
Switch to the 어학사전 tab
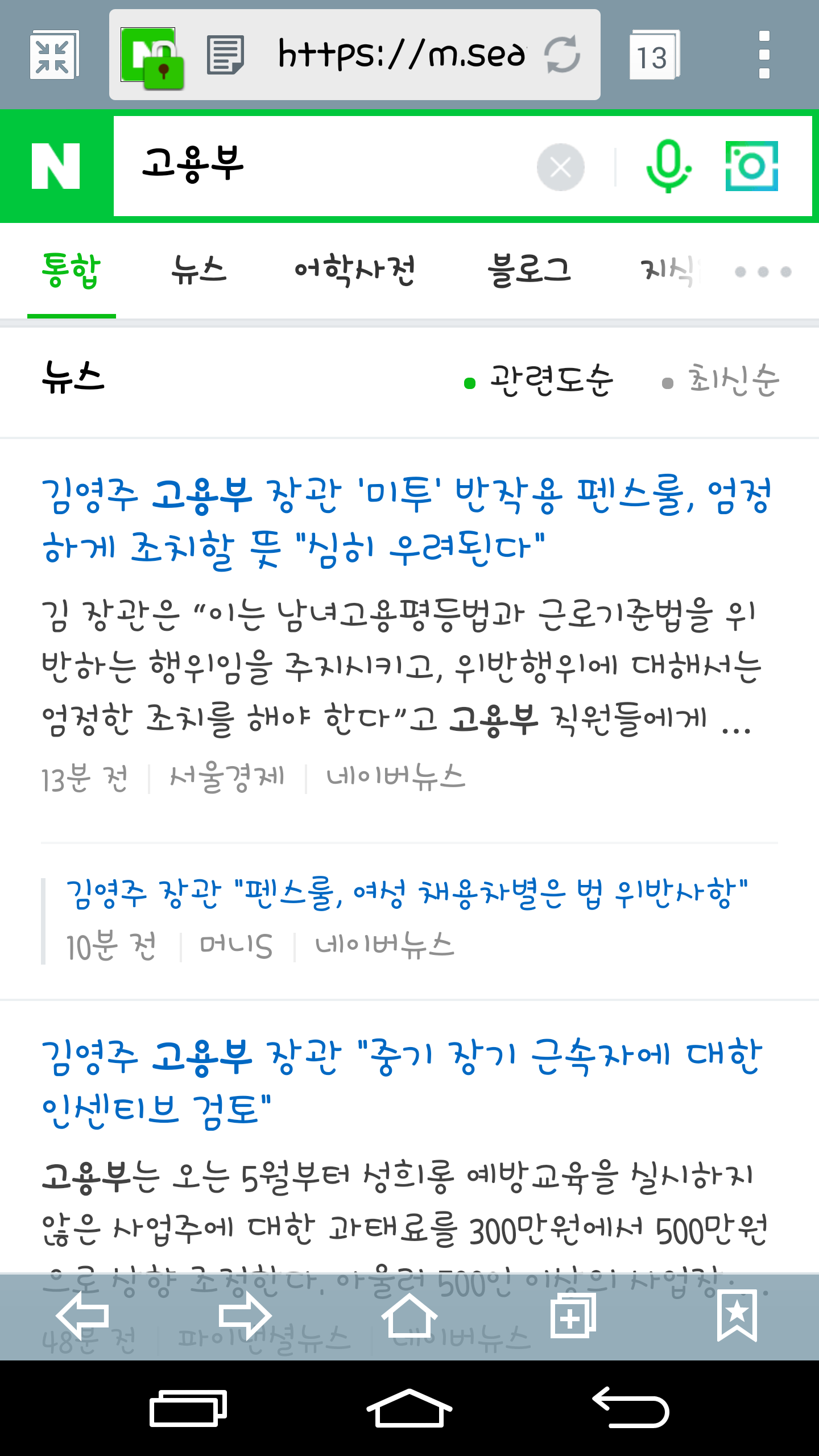coord(354,271)
